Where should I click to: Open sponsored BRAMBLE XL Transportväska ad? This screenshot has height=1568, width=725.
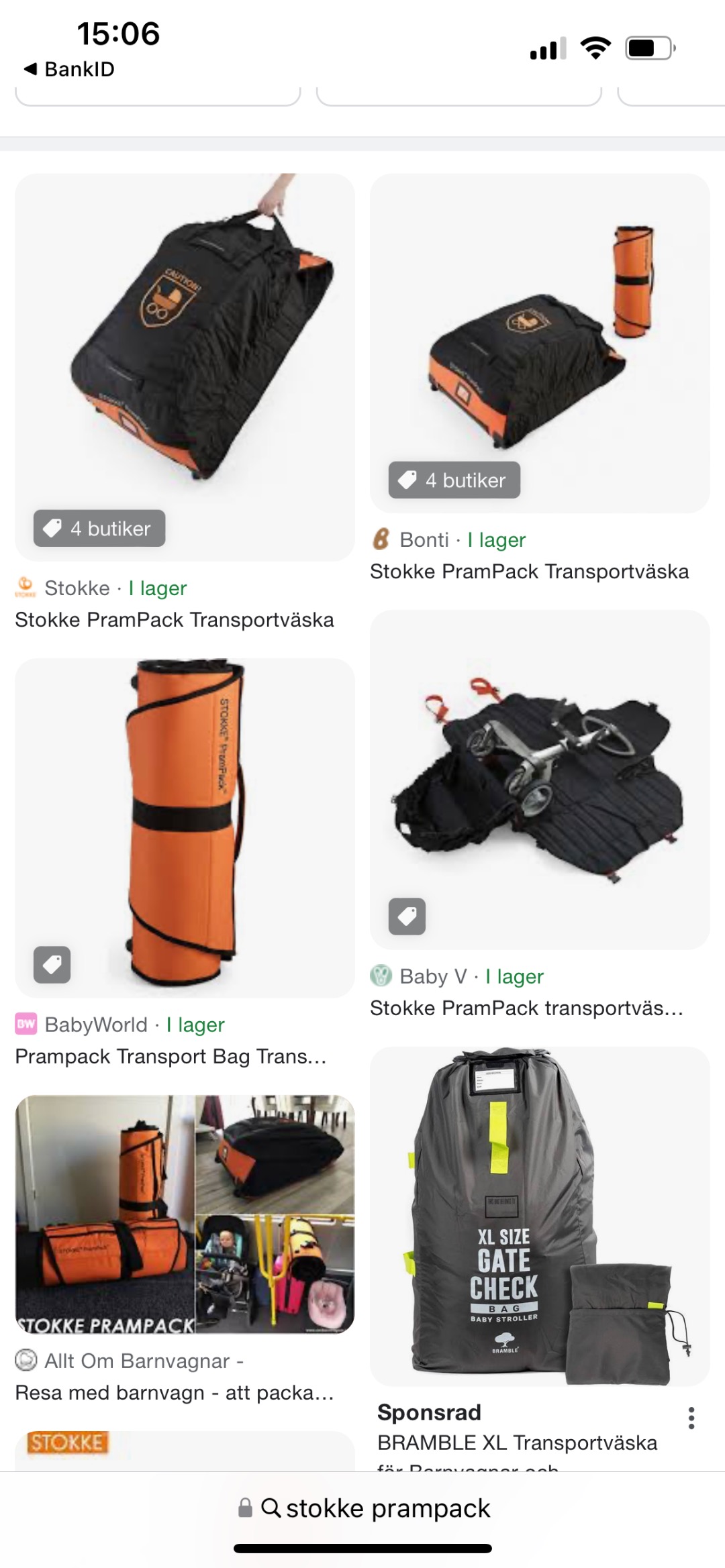click(539, 1216)
